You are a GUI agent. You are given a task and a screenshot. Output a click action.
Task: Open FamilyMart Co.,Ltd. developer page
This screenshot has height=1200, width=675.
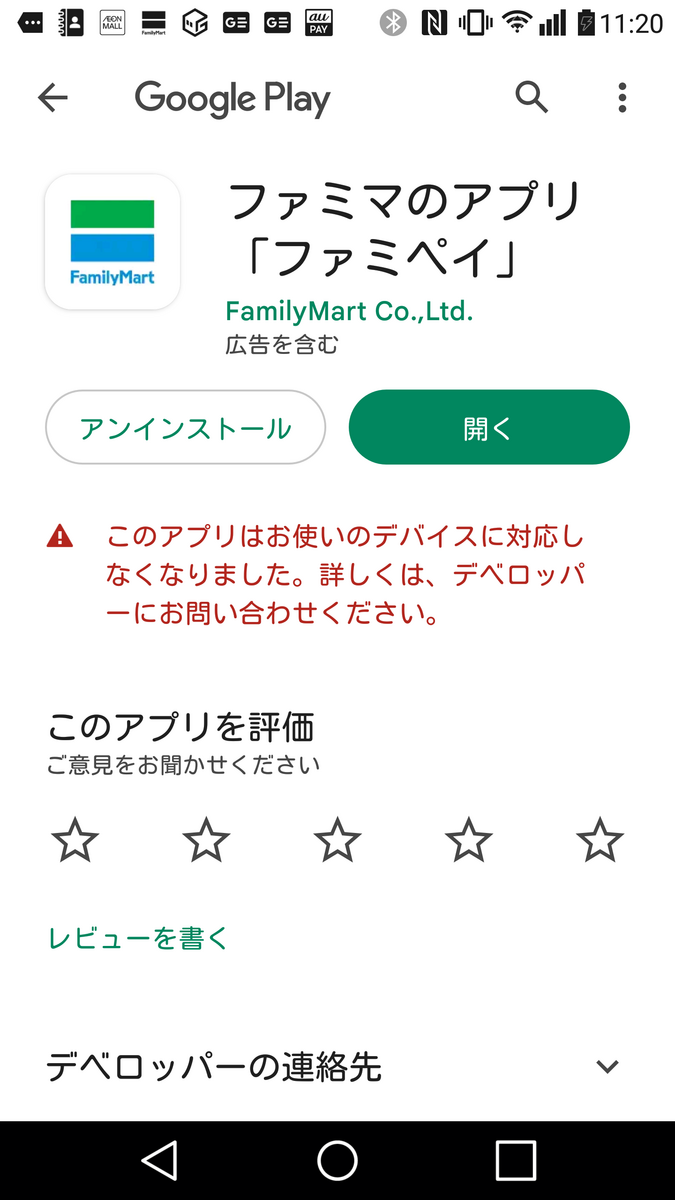[x=349, y=311]
